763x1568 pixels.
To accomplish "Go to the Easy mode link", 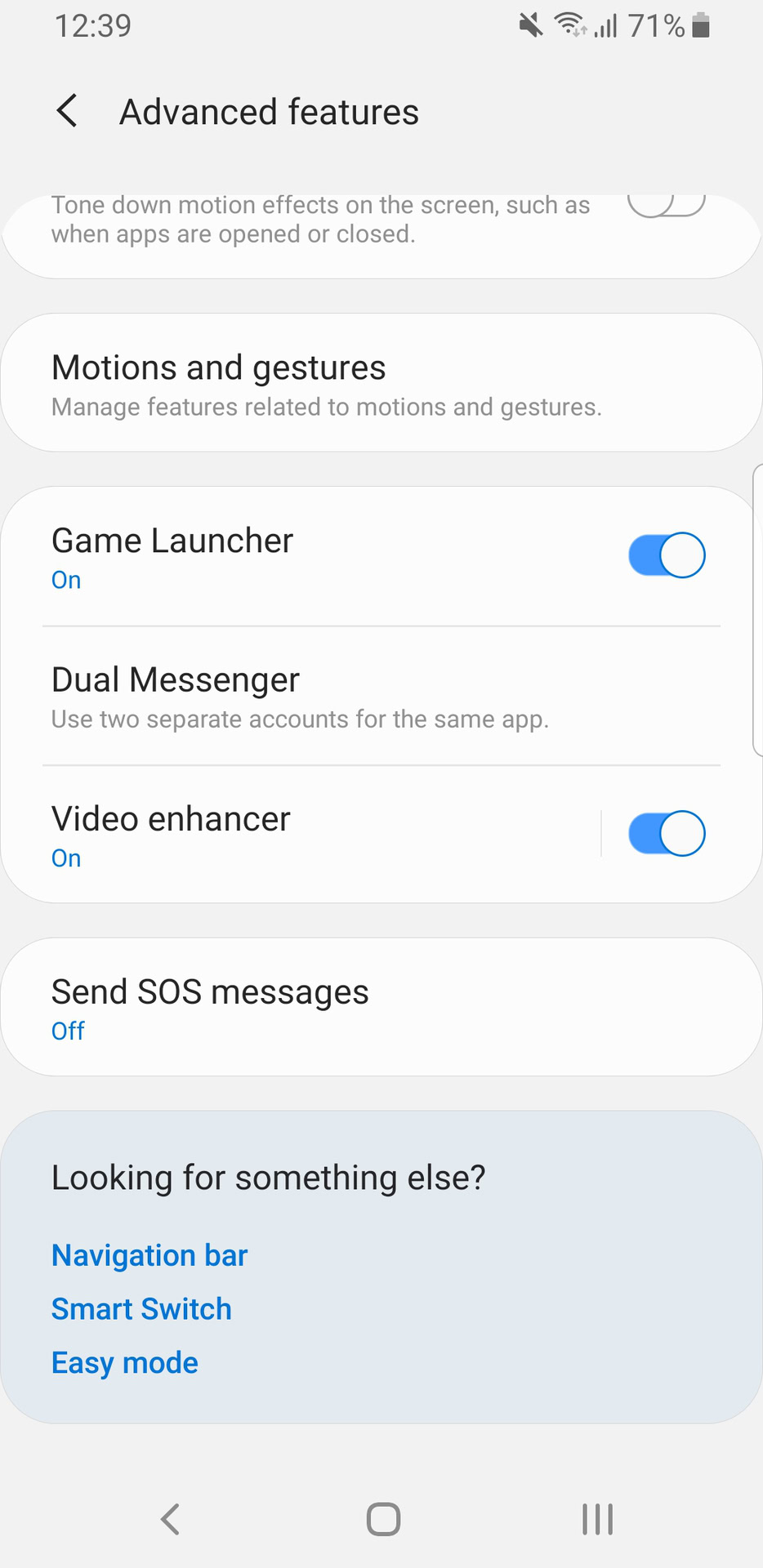I will tap(125, 1363).
